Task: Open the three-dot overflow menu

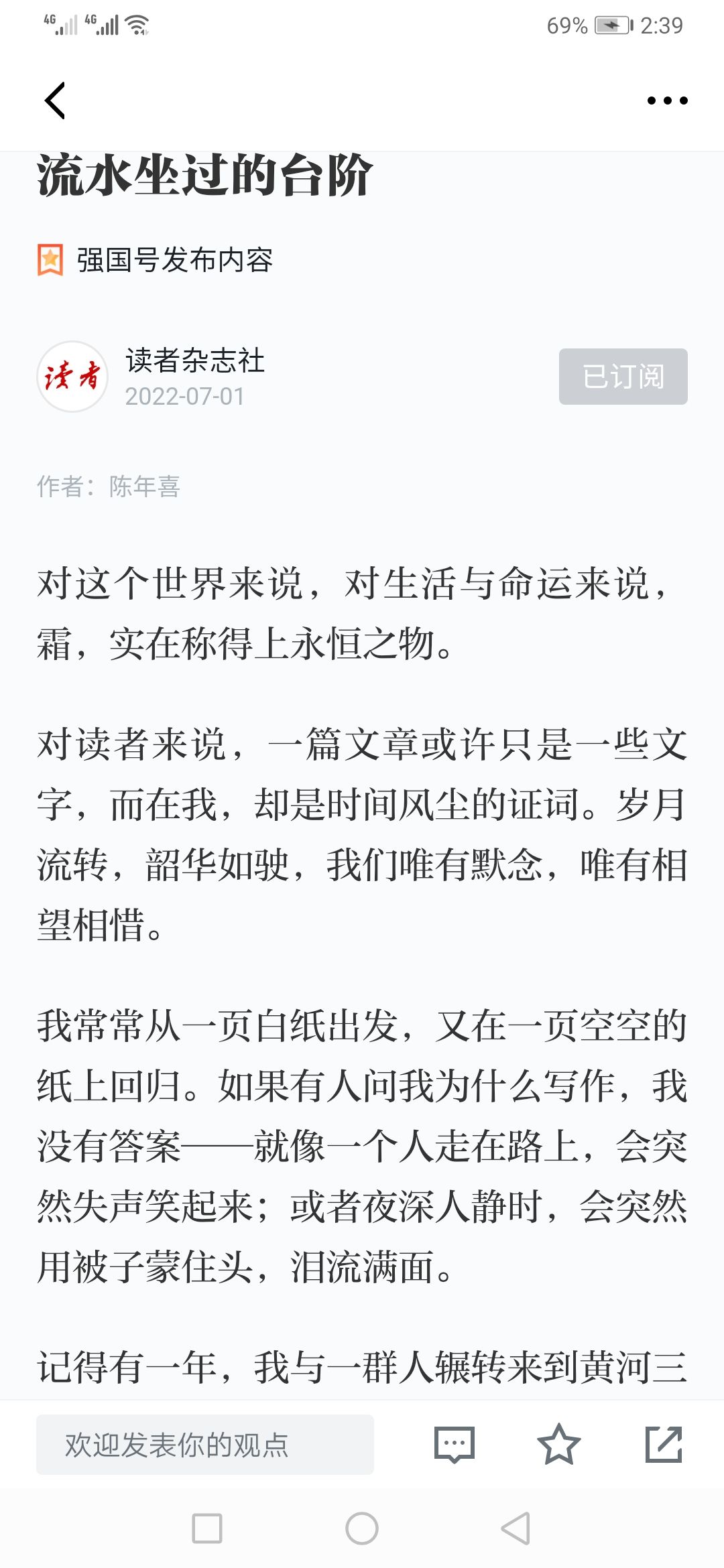Action: (667, 101)
